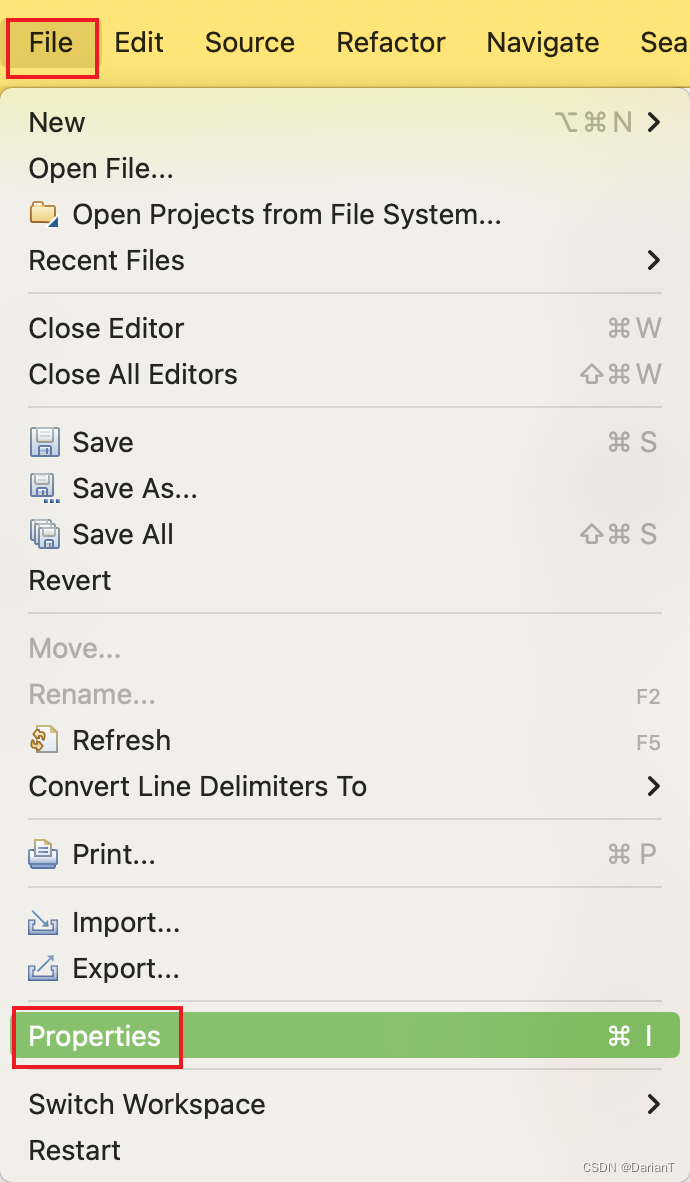Click Save in the File menu
Screen dimensions: 690x1182
102,443
